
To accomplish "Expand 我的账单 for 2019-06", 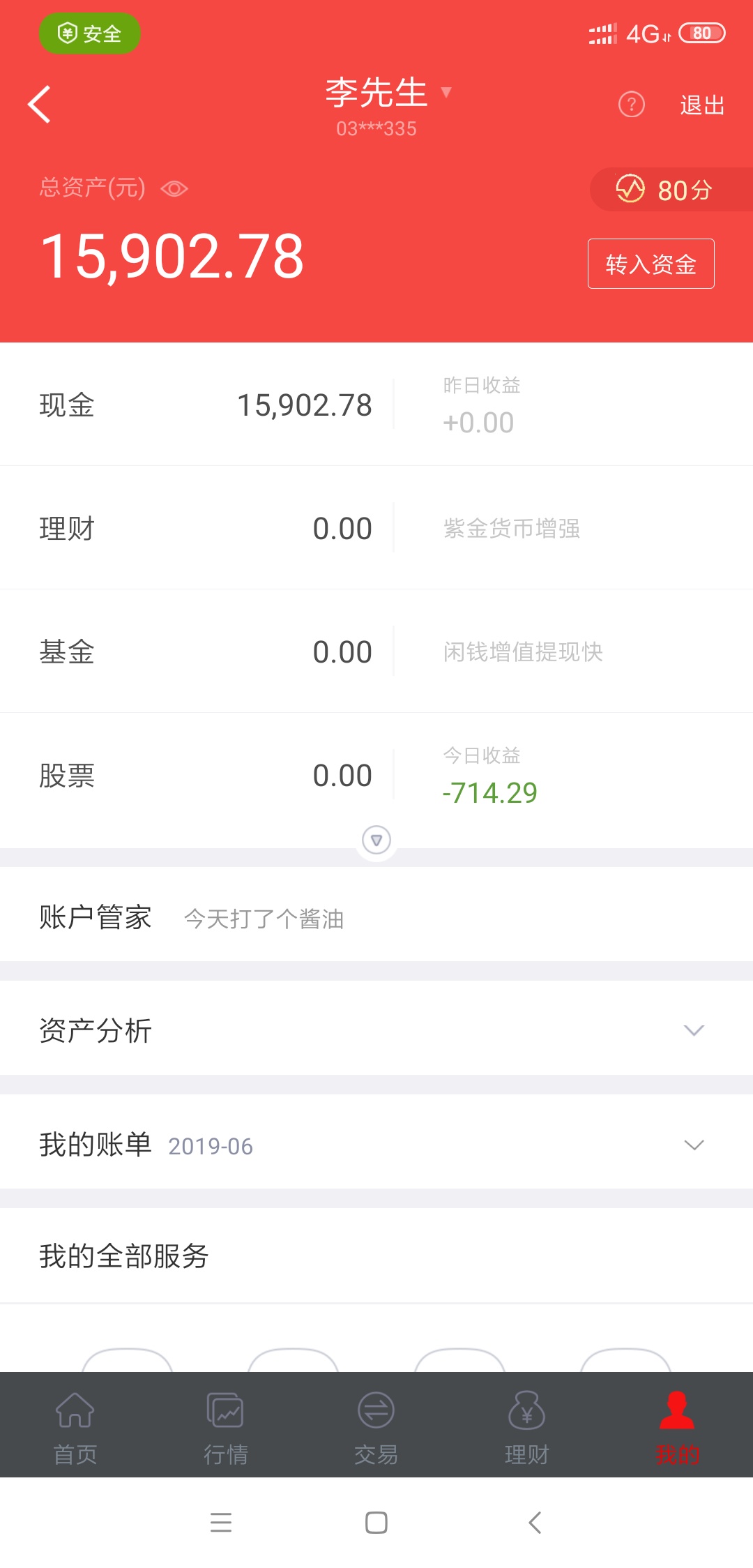I will [376, 1144].
